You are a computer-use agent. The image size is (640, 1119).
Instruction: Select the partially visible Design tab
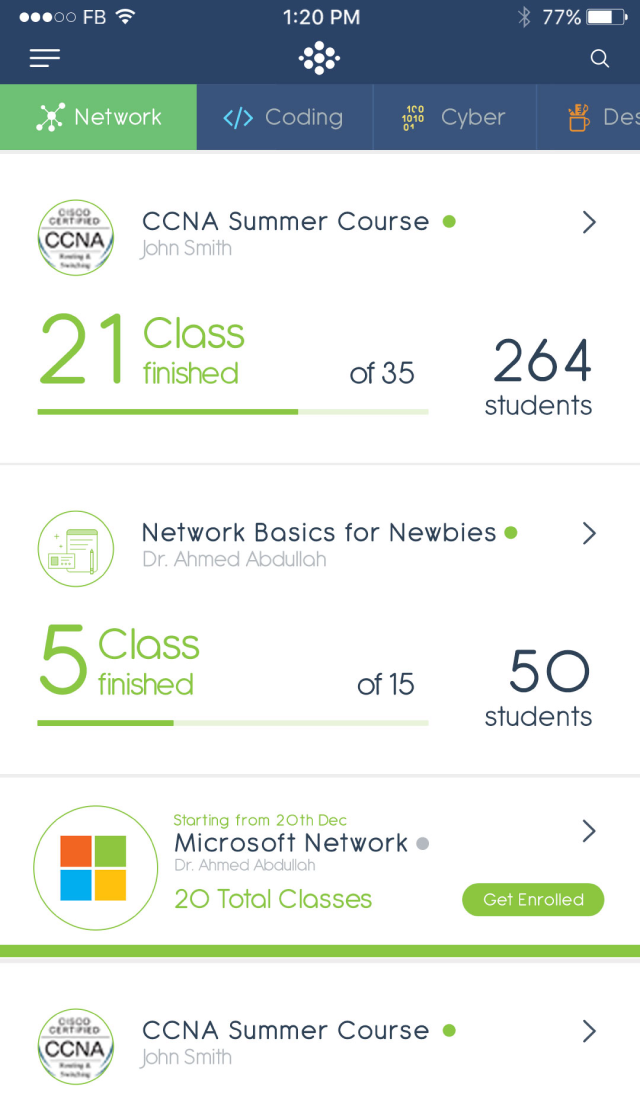pos(602,117)
